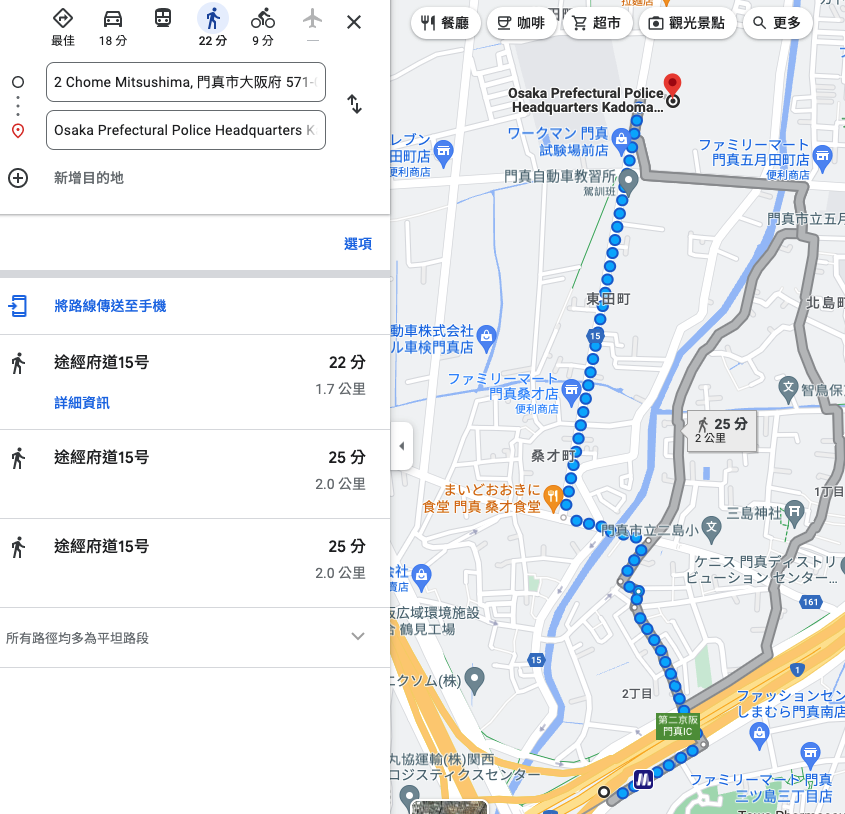This screenshot has height=814, width=845.
Task: Edit the destination field Osaka Prefectural Police
Action: click(186, 130)
